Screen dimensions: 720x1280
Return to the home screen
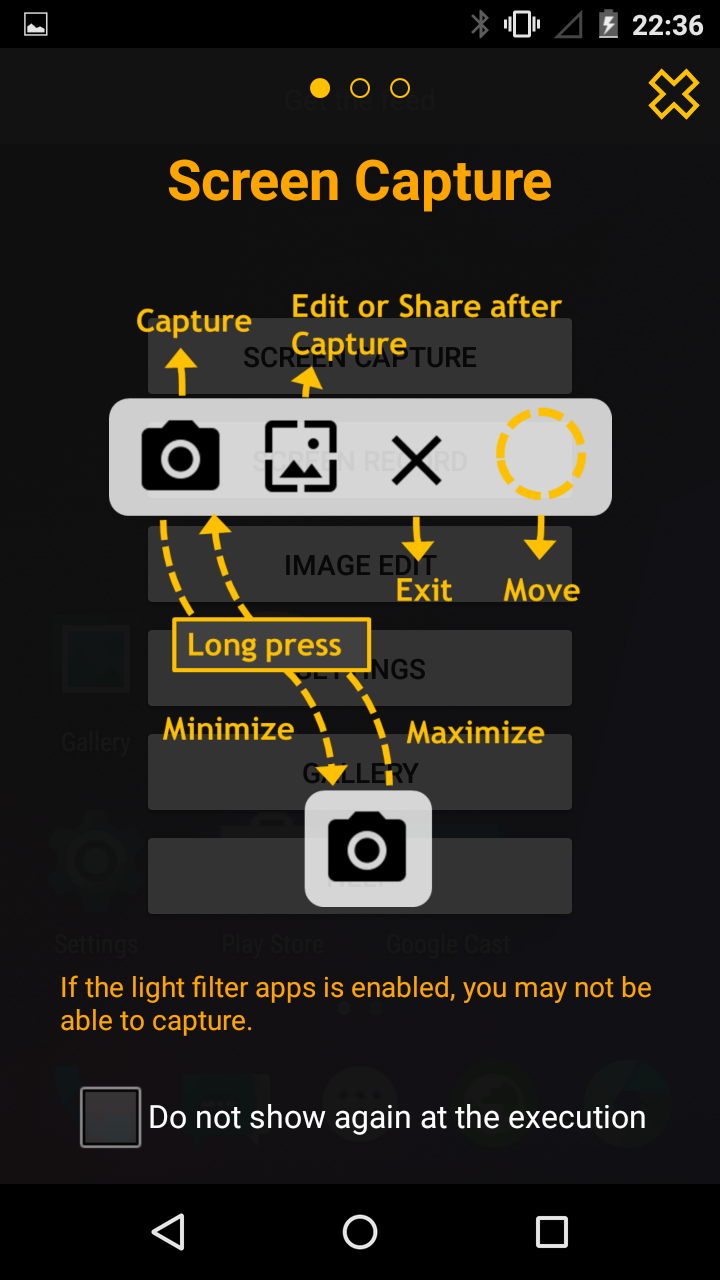(x=360, y=1232)
